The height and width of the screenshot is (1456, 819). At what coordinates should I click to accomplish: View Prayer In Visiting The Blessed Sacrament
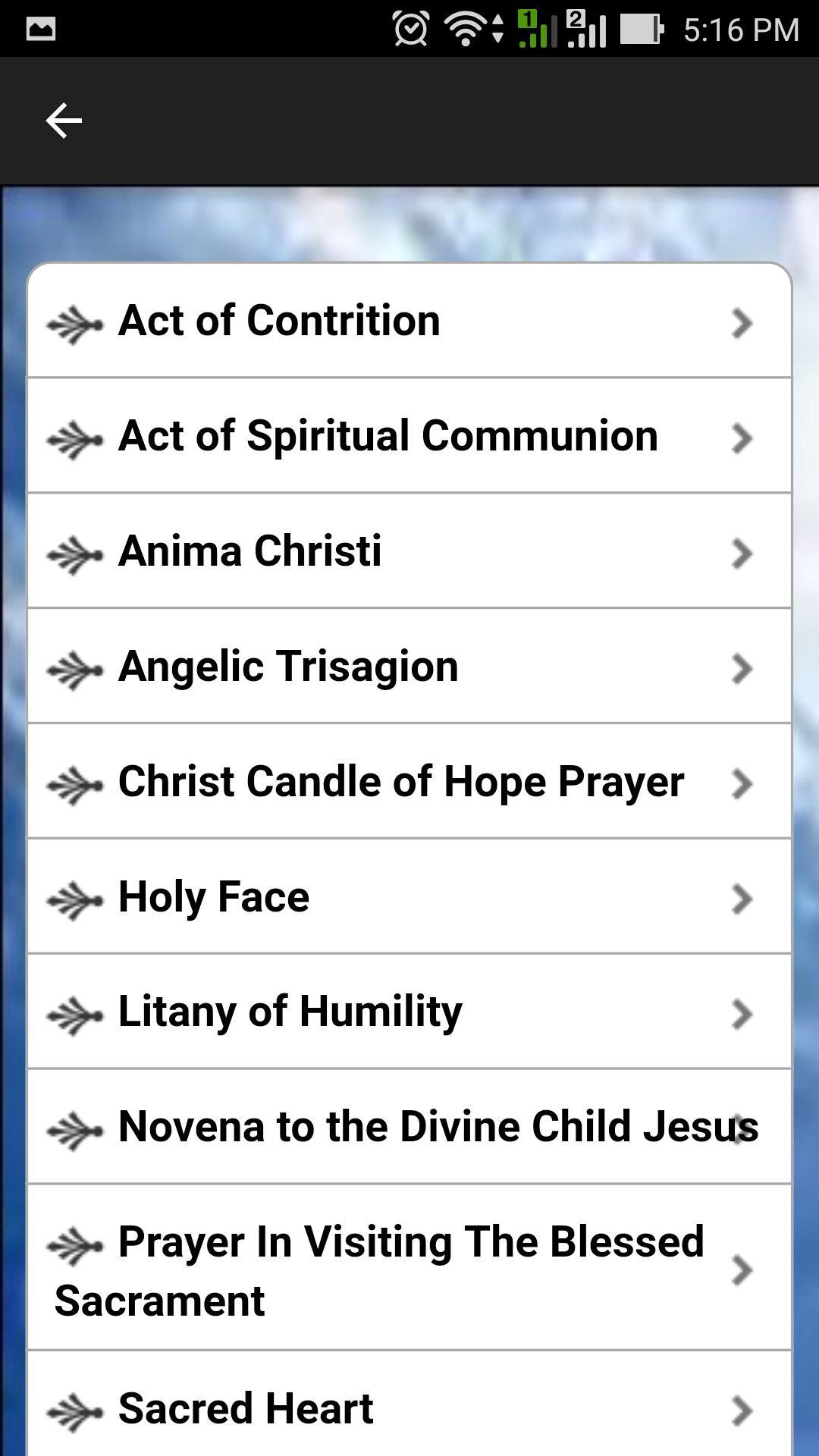(409, 1268)
